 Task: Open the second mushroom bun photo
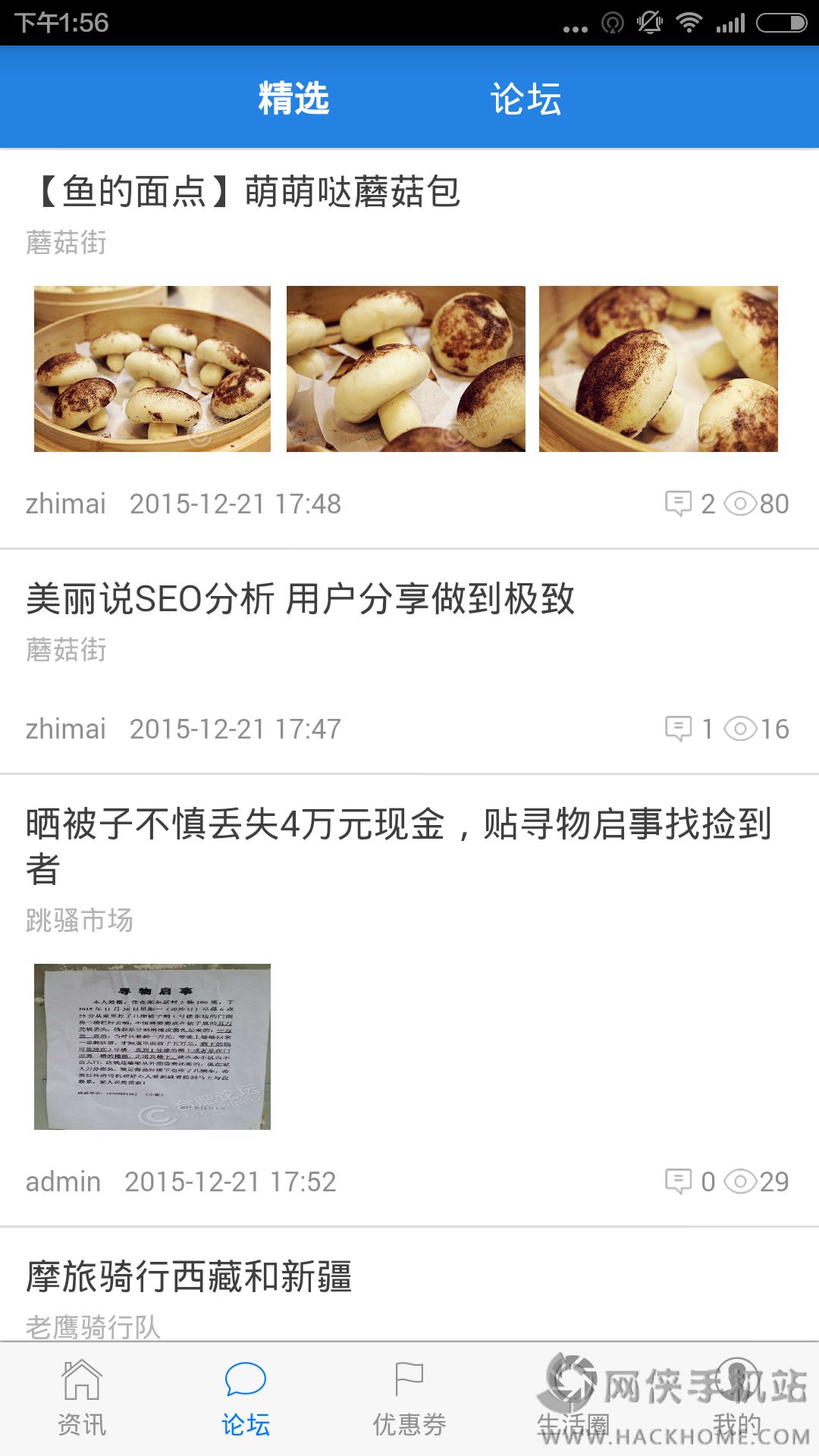(x=406, y=369)
